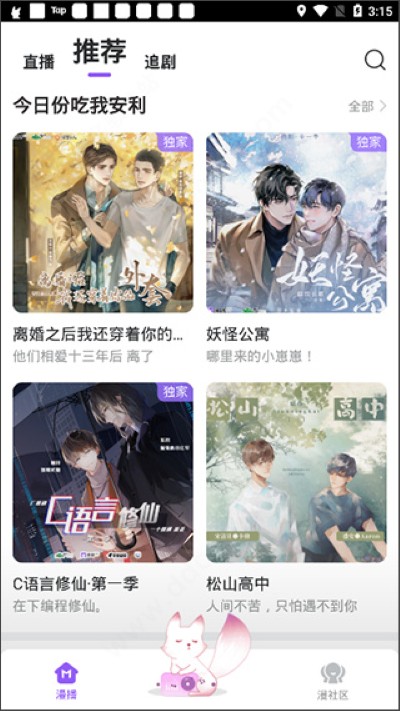Switch to the 直播 tab
400x711 pixels.
39,62
